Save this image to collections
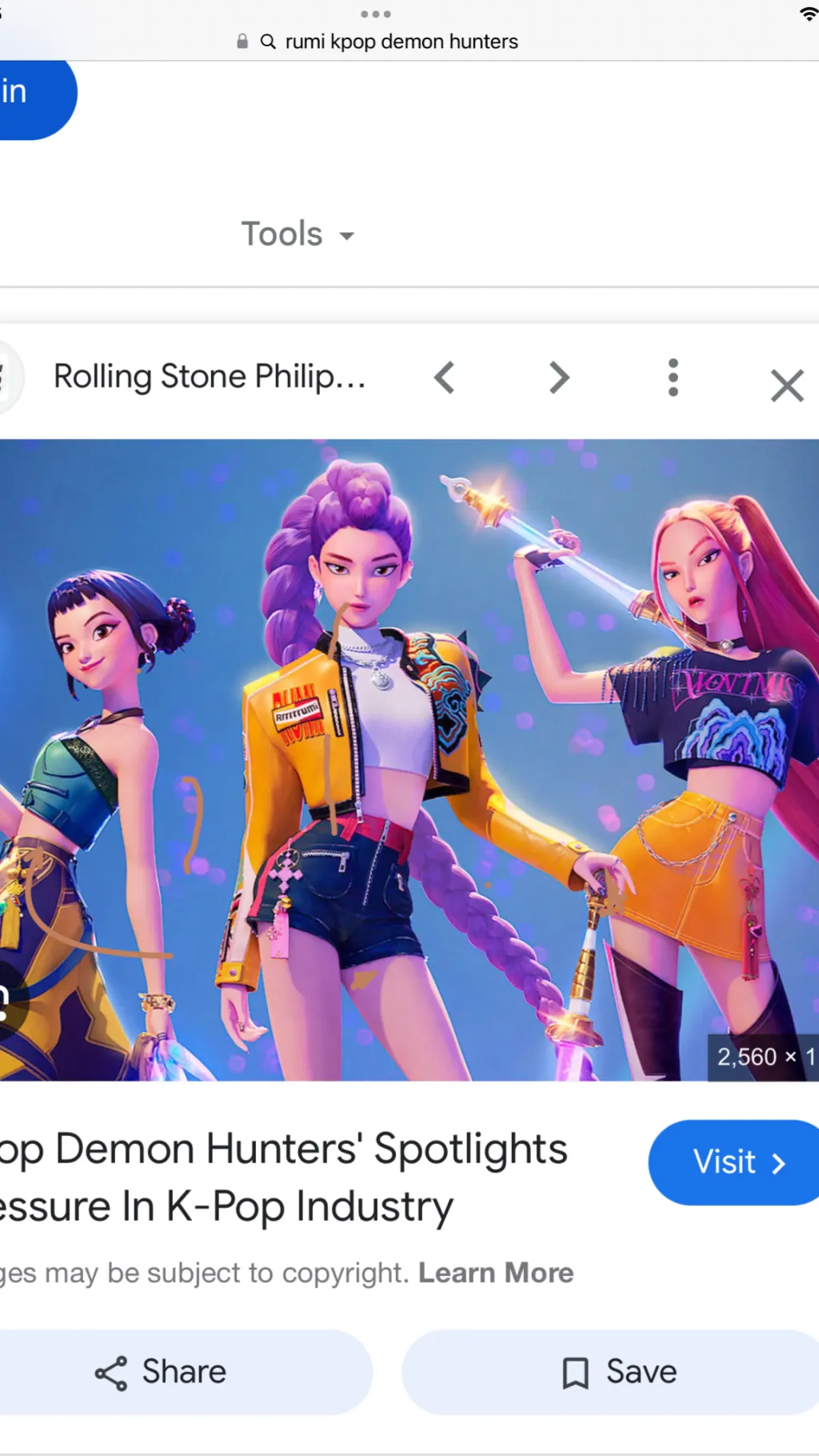Screen dimensions: 819x1456 (x=619, y=1372)
